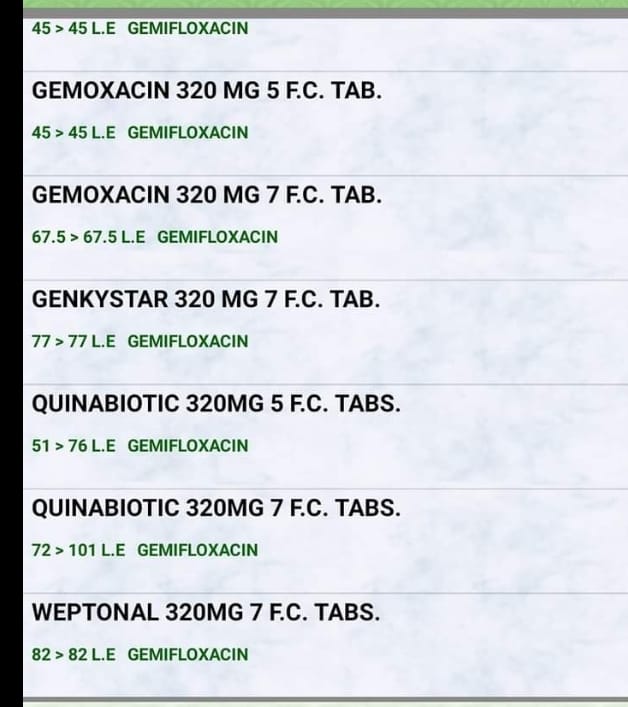View QUINABIOTIC 320MG 5 F.C. TABS. details
Screen dimensions: 628x707
216,403
